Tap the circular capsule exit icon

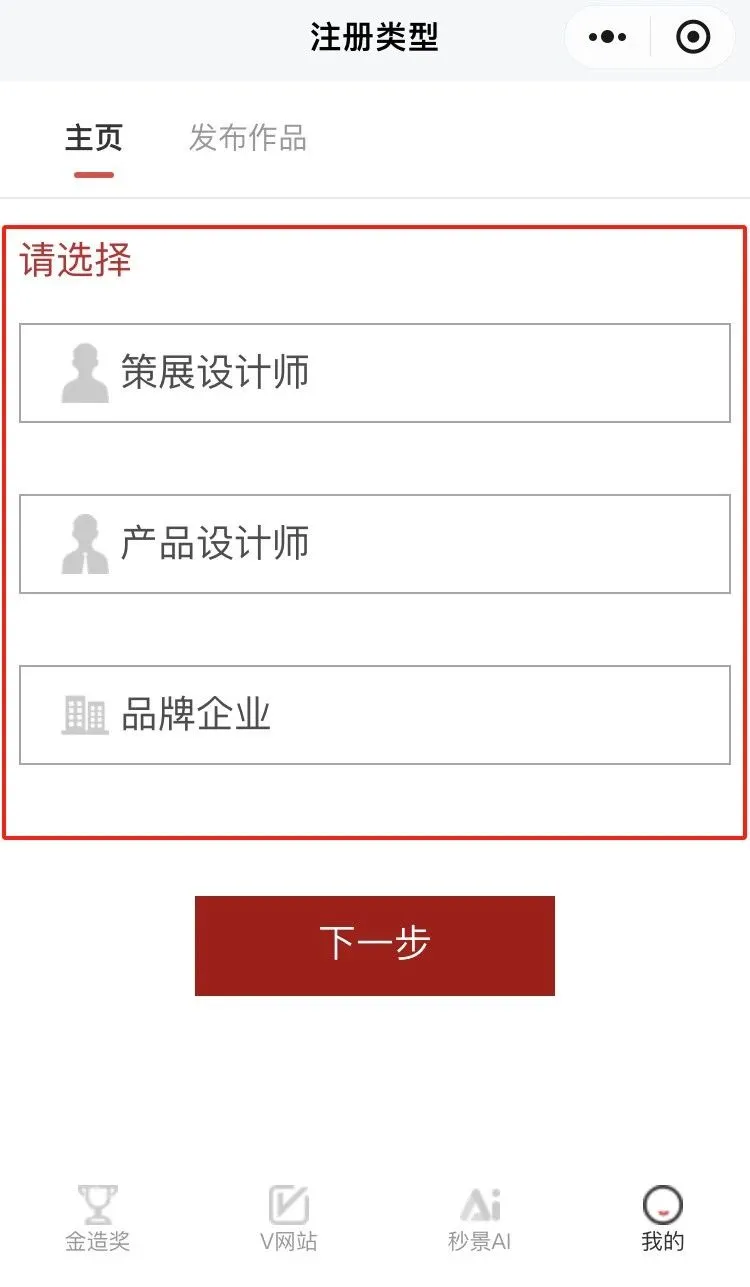pos(692,36)
